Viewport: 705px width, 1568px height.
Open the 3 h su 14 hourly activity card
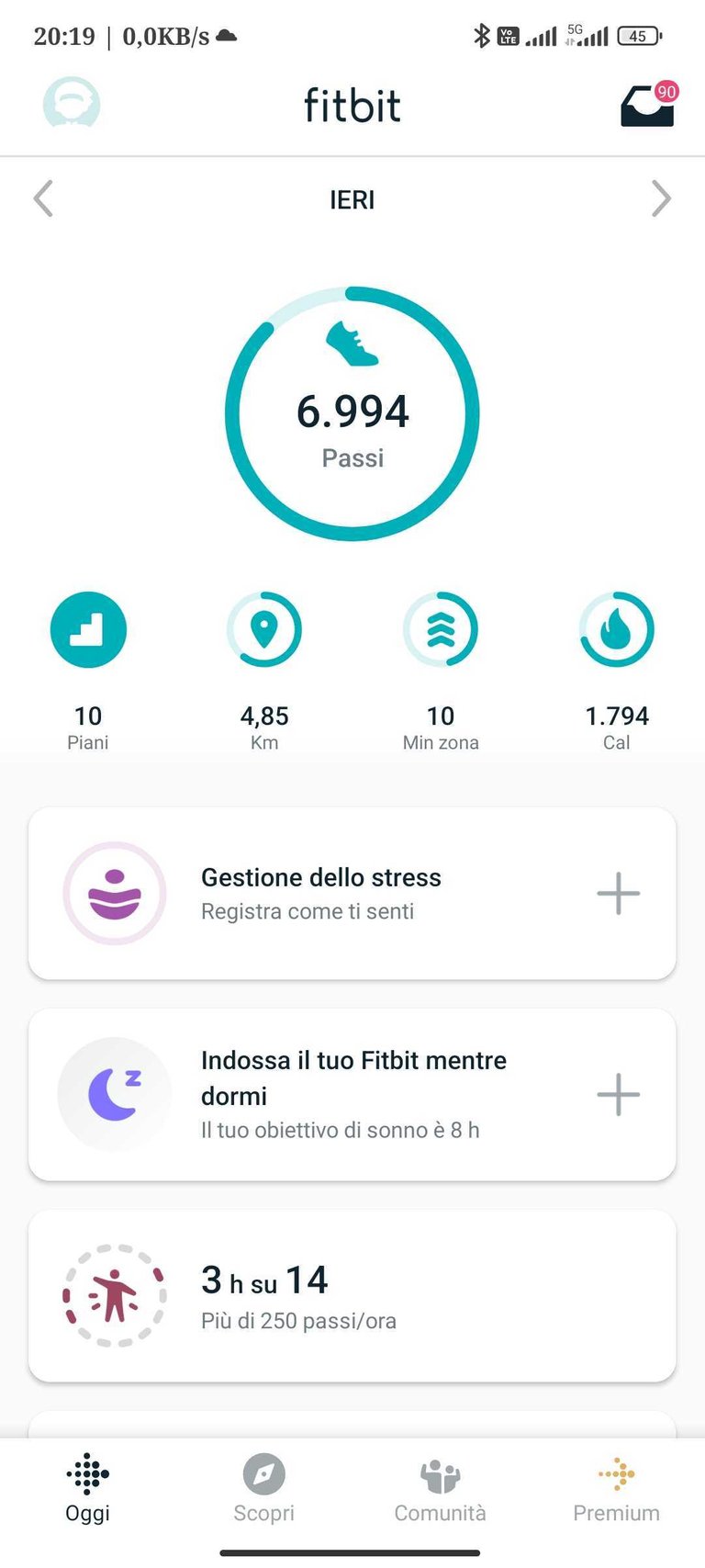(x=352, y=1295)
